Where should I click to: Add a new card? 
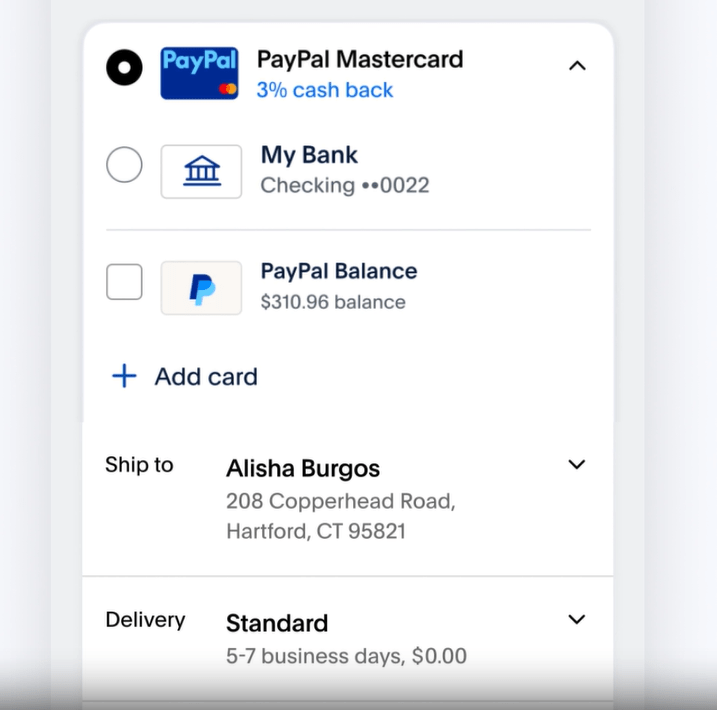point(184,377)
